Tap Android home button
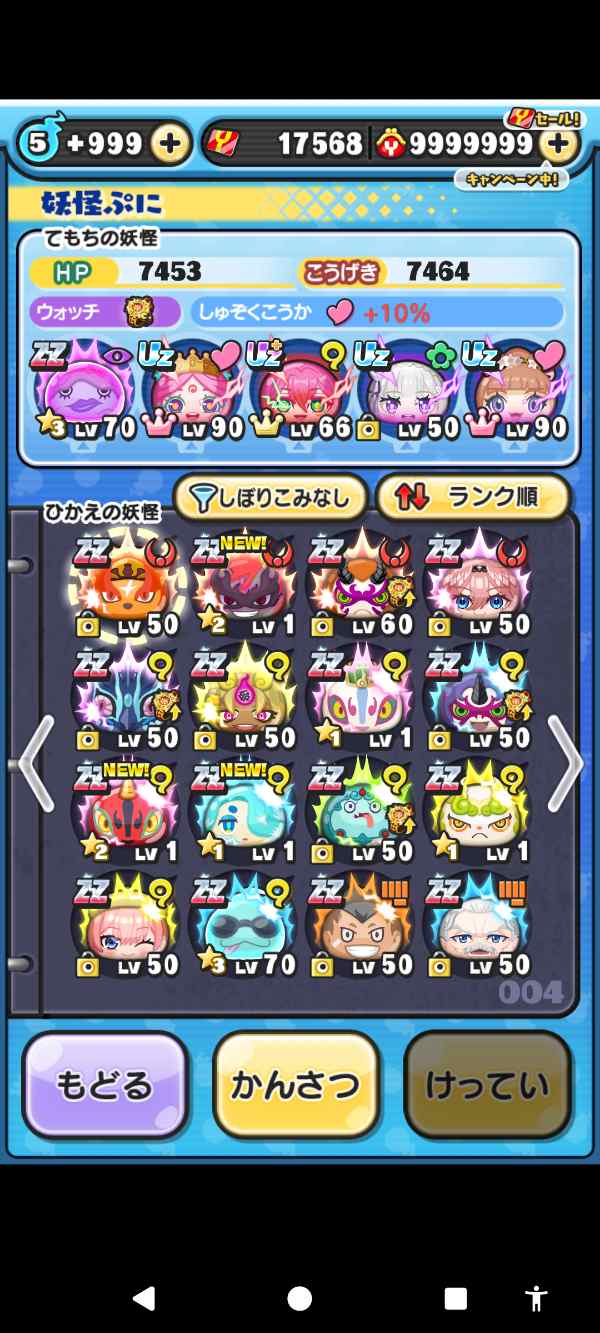Image resolution: width=600 pixels, height=1333 pixels. coord(299,1299)
